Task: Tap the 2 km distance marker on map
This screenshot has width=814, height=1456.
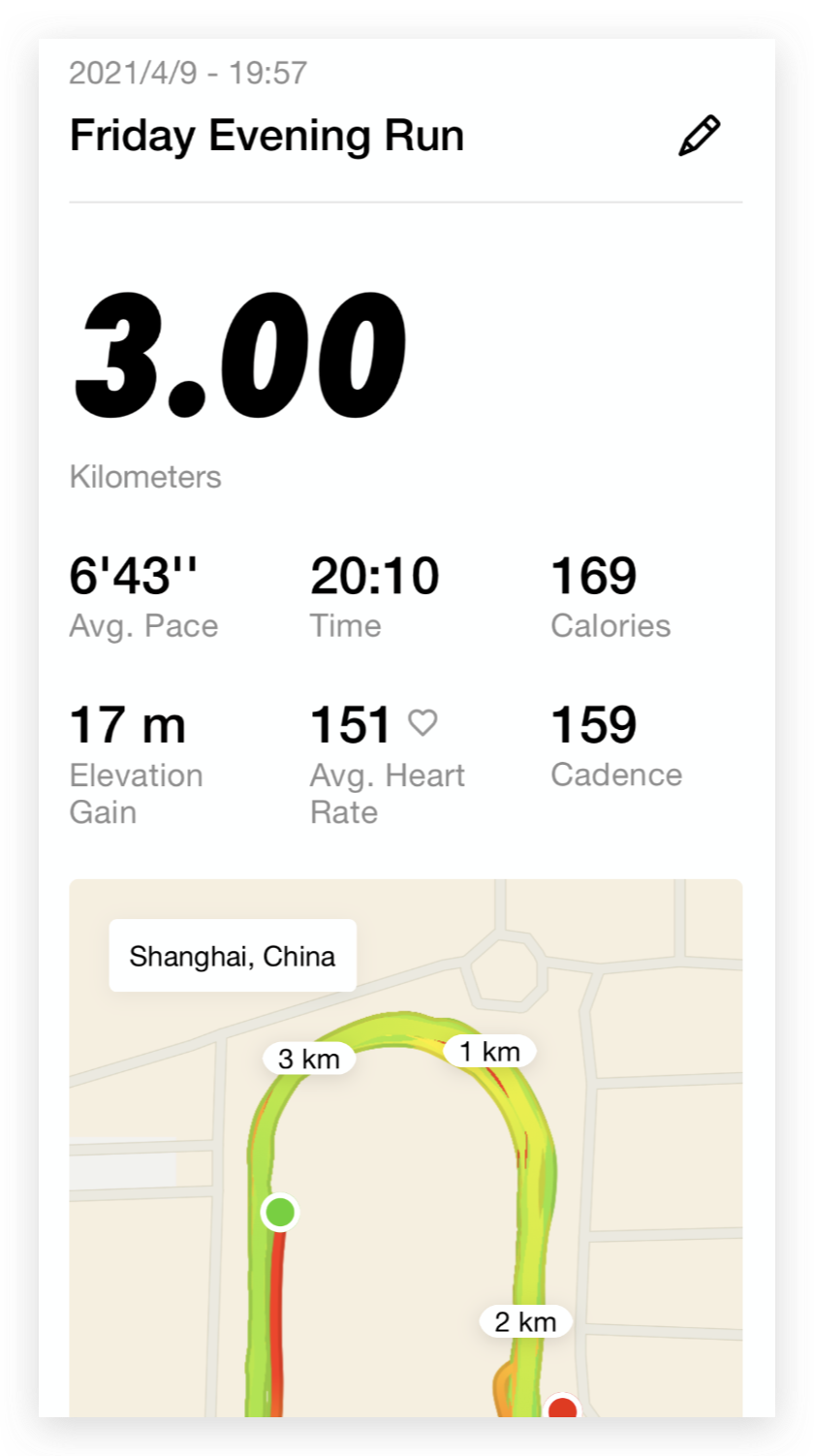Action: [524, 1321]
